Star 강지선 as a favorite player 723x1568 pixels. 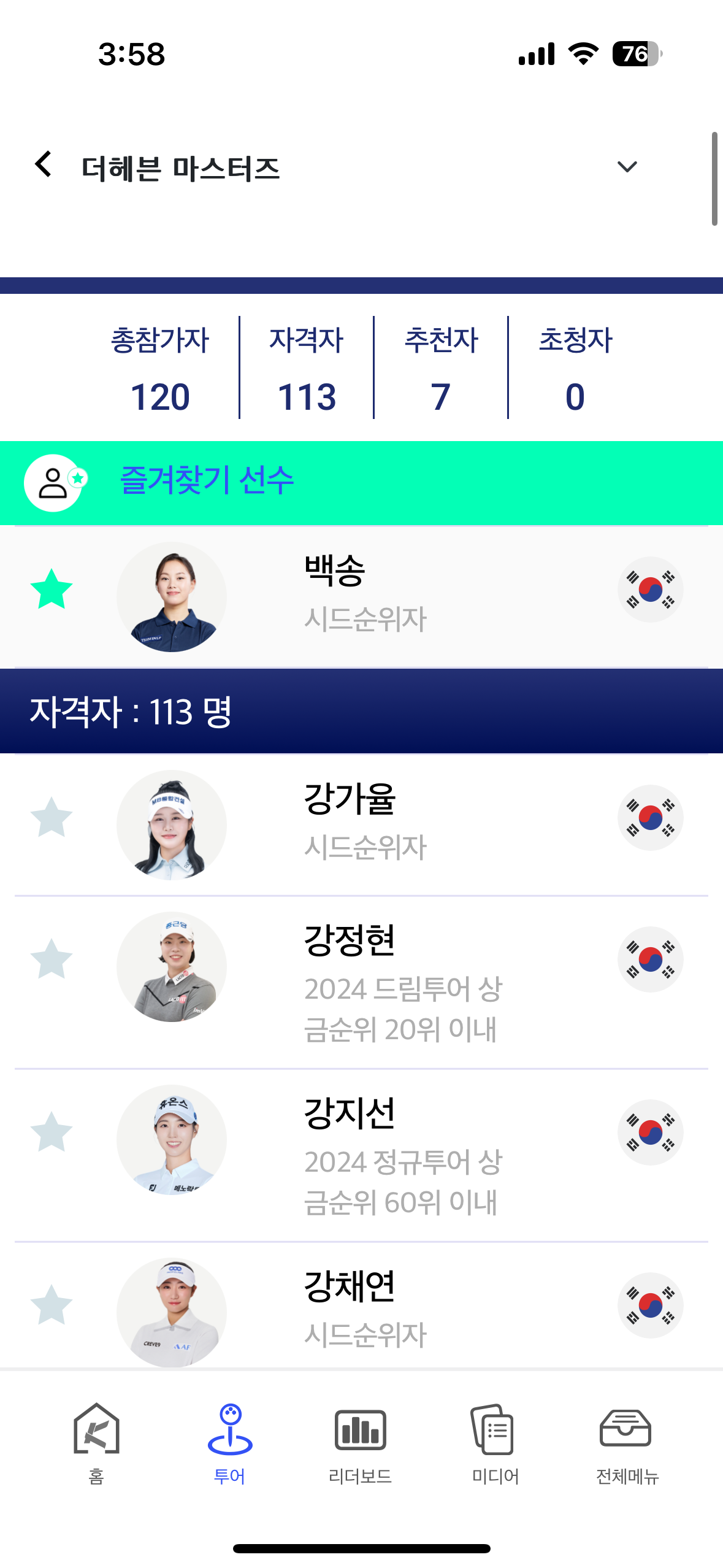[x=52, y=1132]
